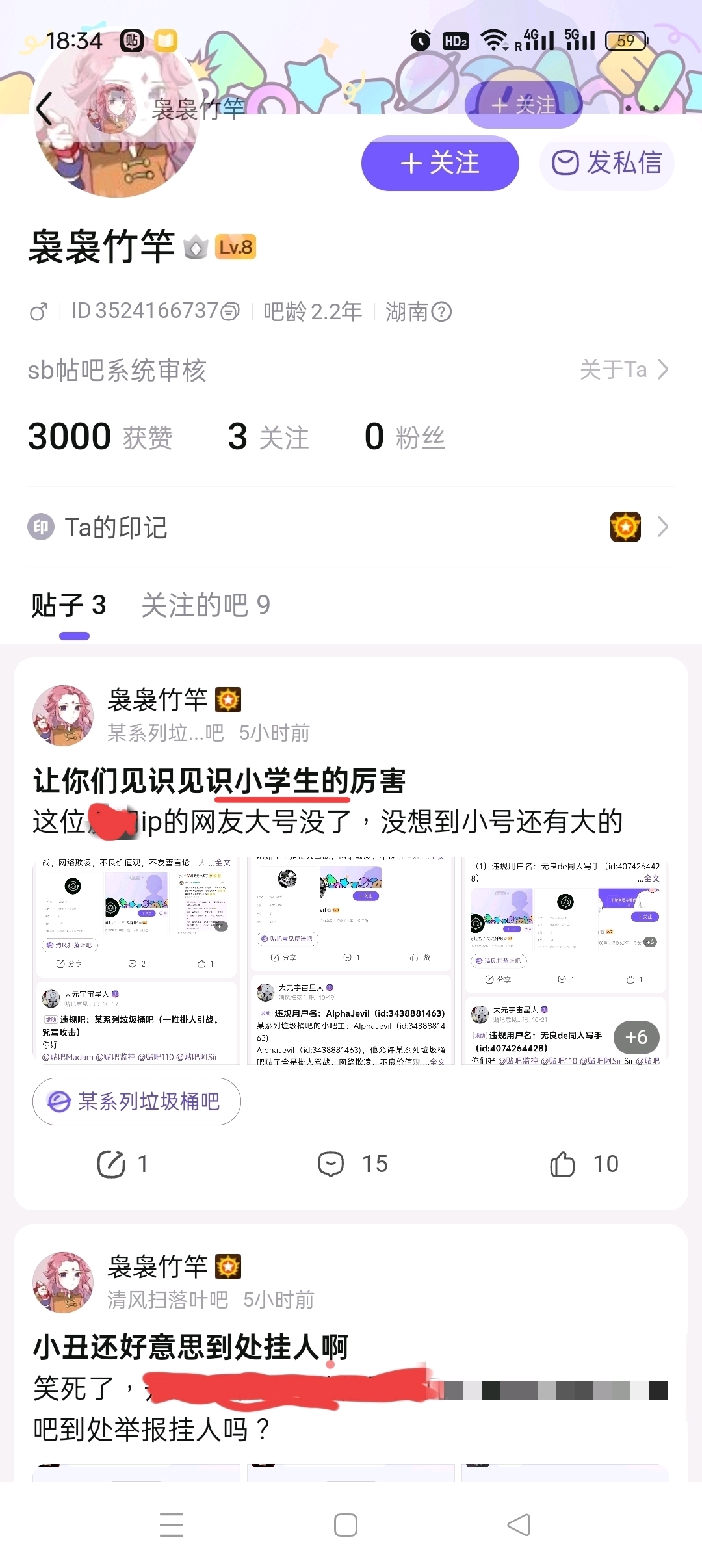Open the post 小丑还好意思到处挂人啊

pyautogui.click(x=190, y=1347)
